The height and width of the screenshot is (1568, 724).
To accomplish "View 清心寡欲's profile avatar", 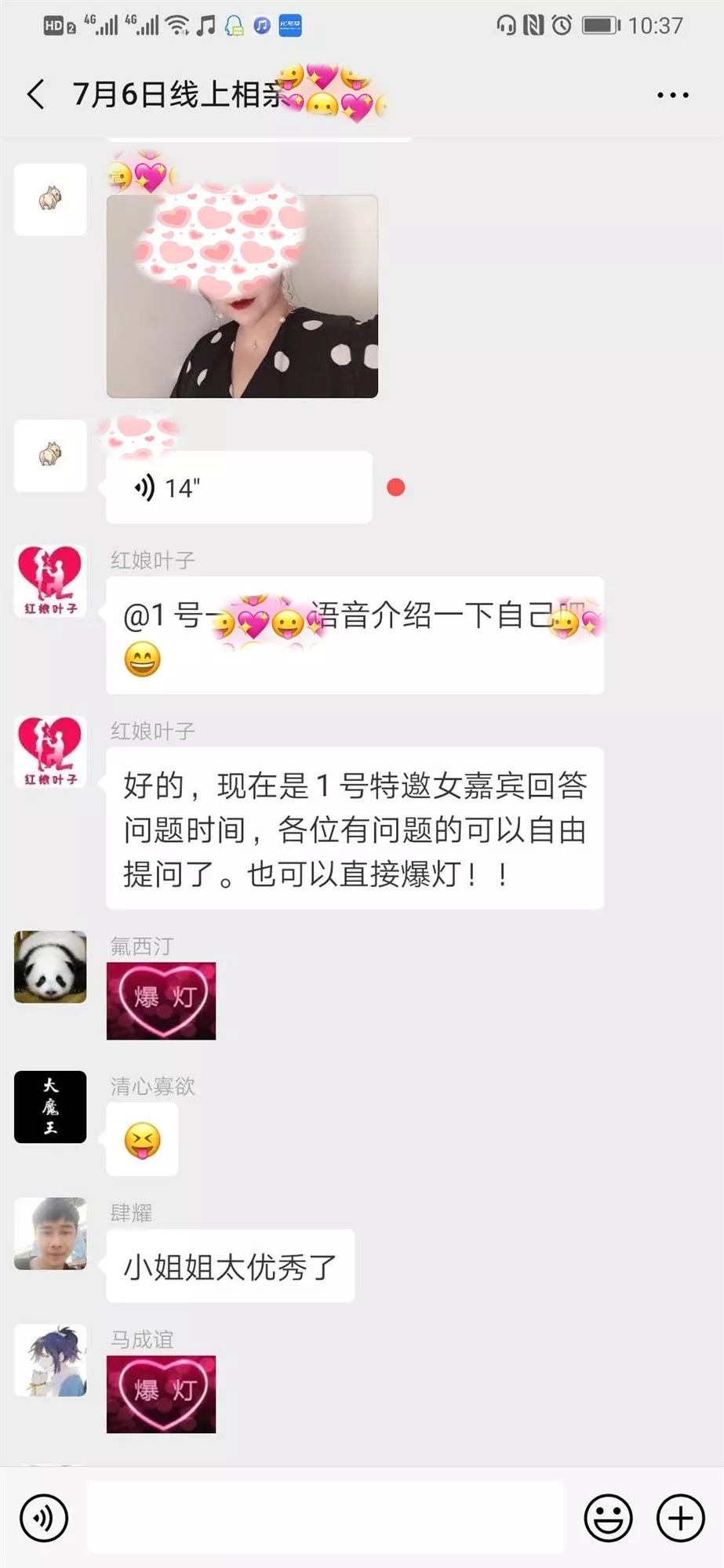I will [50, 1106].
